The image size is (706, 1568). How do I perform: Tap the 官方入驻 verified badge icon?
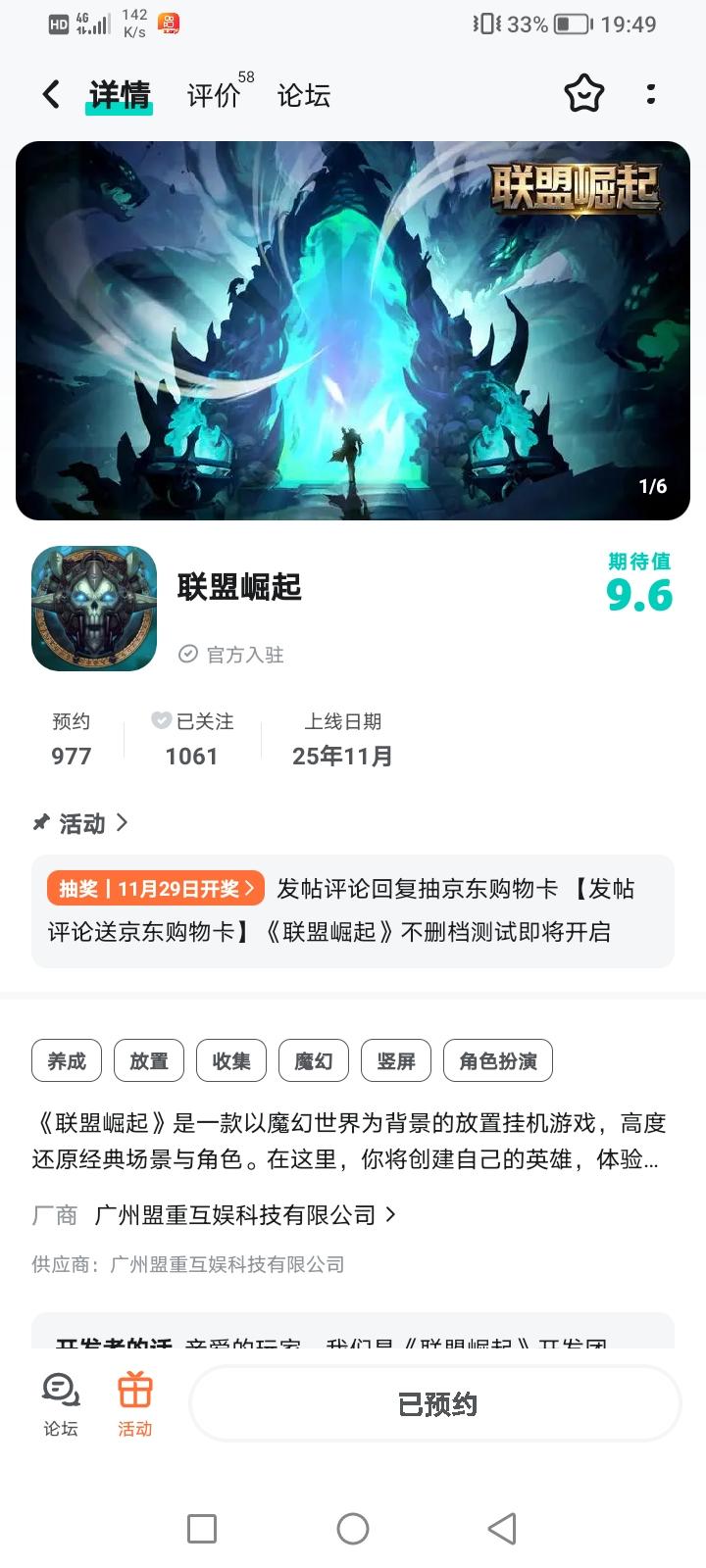(187, 655)
